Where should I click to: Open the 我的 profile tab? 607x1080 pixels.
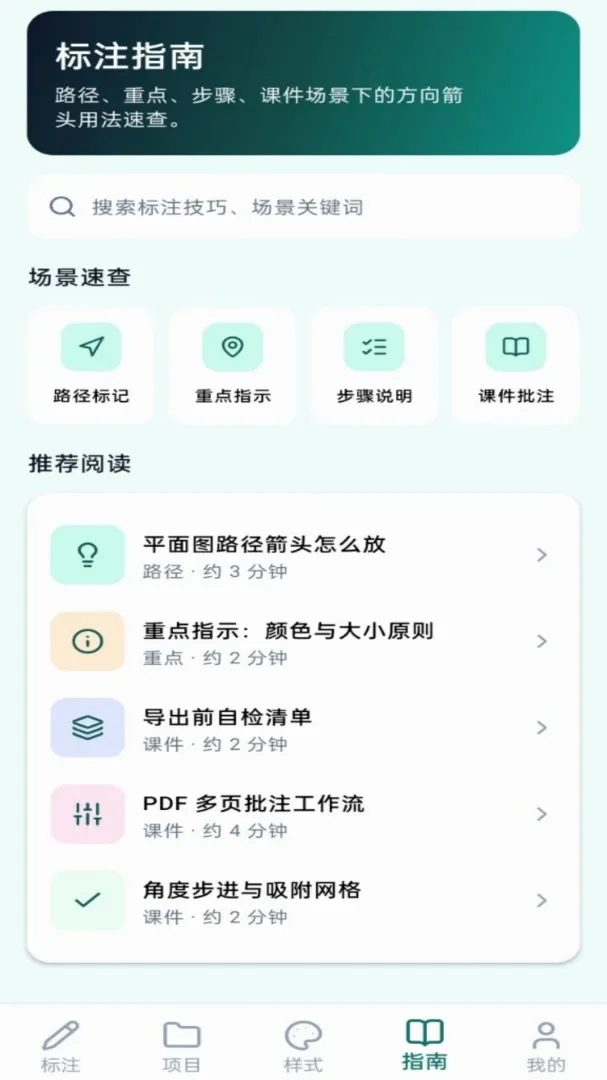pos(546,1046)
